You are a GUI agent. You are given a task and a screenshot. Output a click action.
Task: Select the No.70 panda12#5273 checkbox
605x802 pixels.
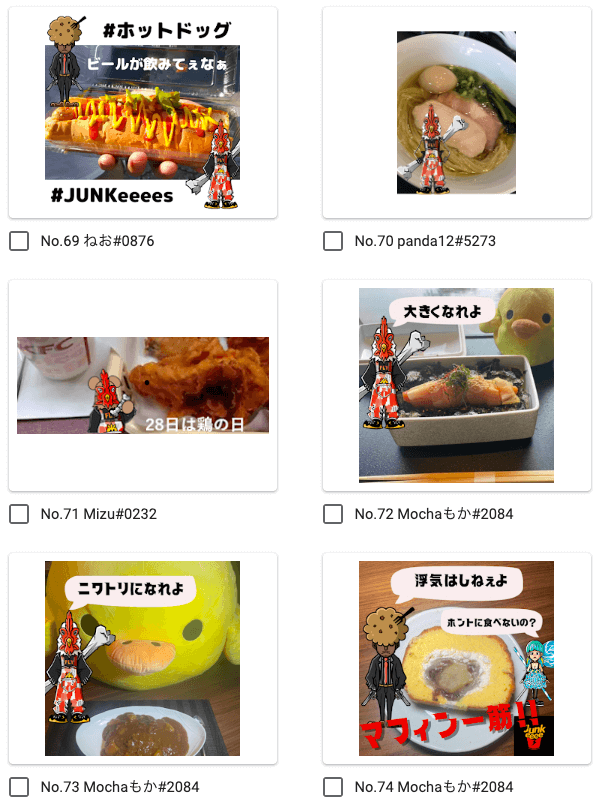pyautogui.click(x=333, y=241)
